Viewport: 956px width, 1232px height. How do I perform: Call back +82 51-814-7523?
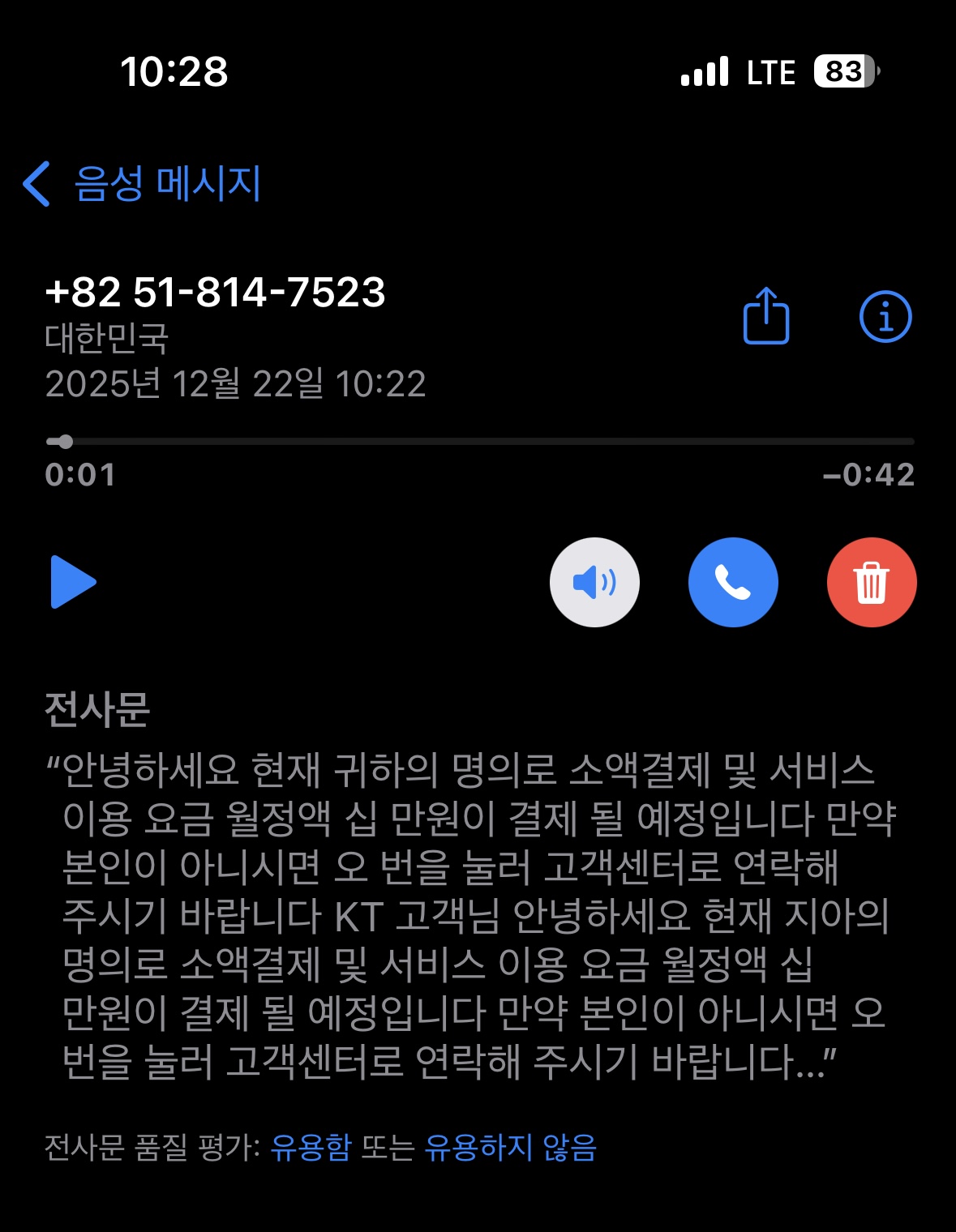click(733, 582)
